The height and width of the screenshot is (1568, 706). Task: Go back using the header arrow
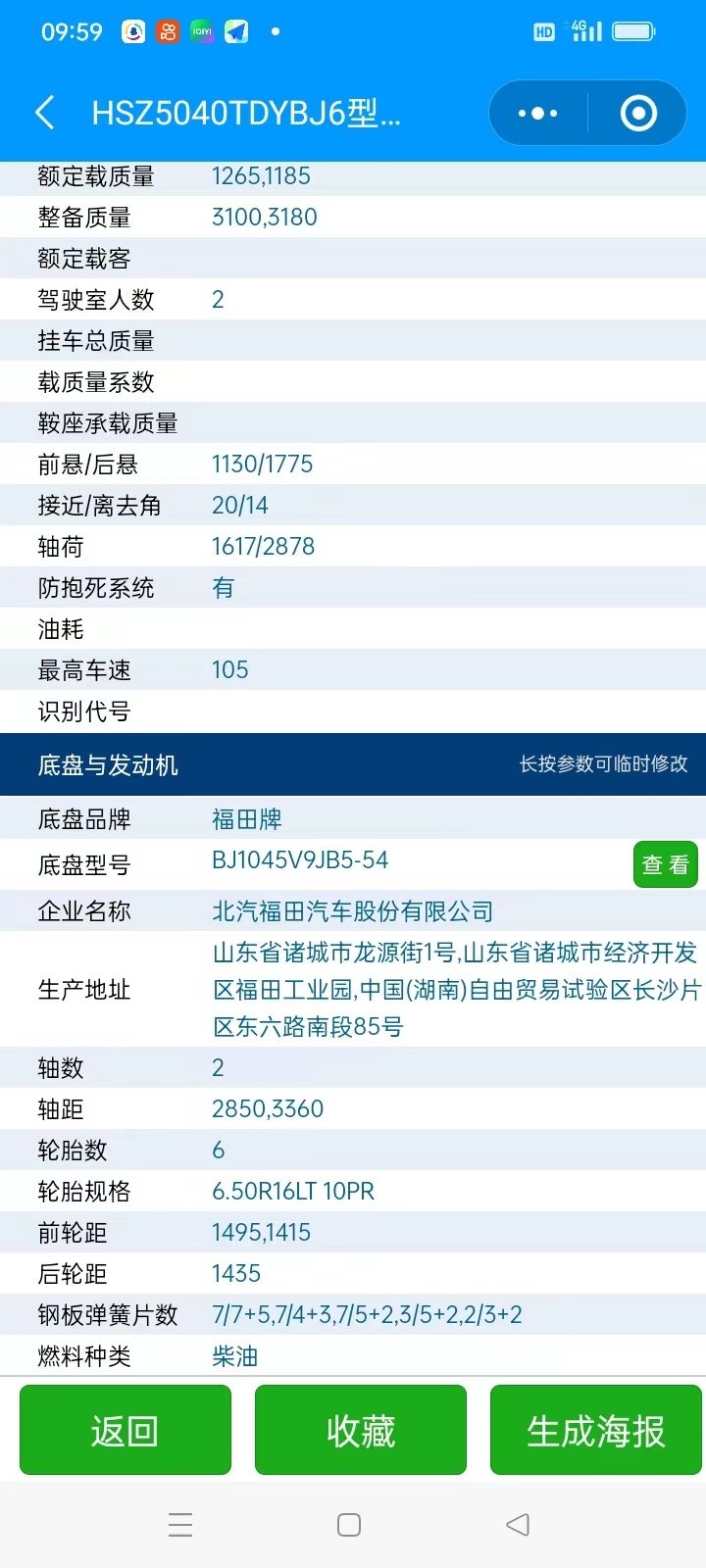pyautogui.click(x=45, y=113)
